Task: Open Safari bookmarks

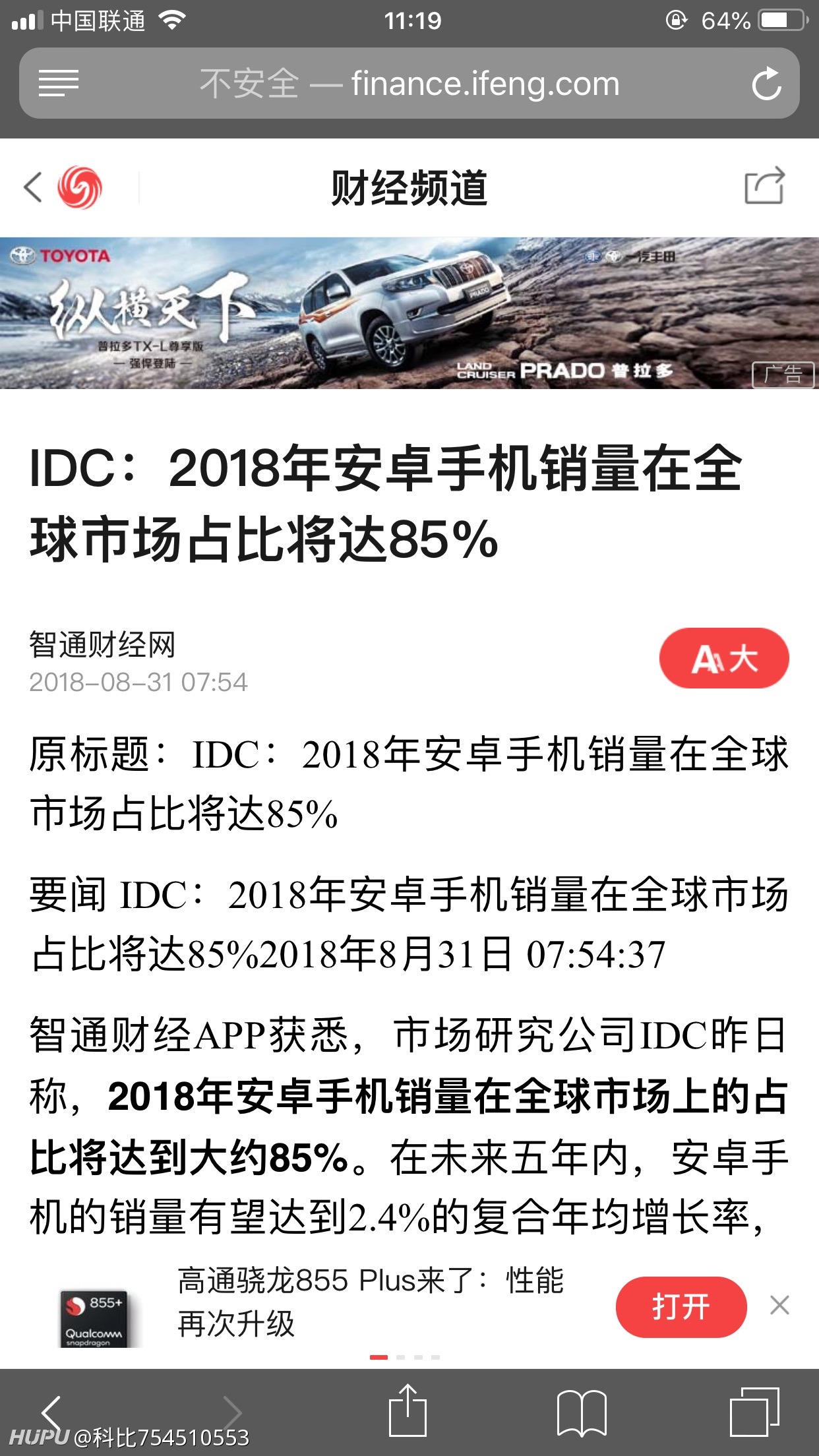Action: coord(582,1412)
